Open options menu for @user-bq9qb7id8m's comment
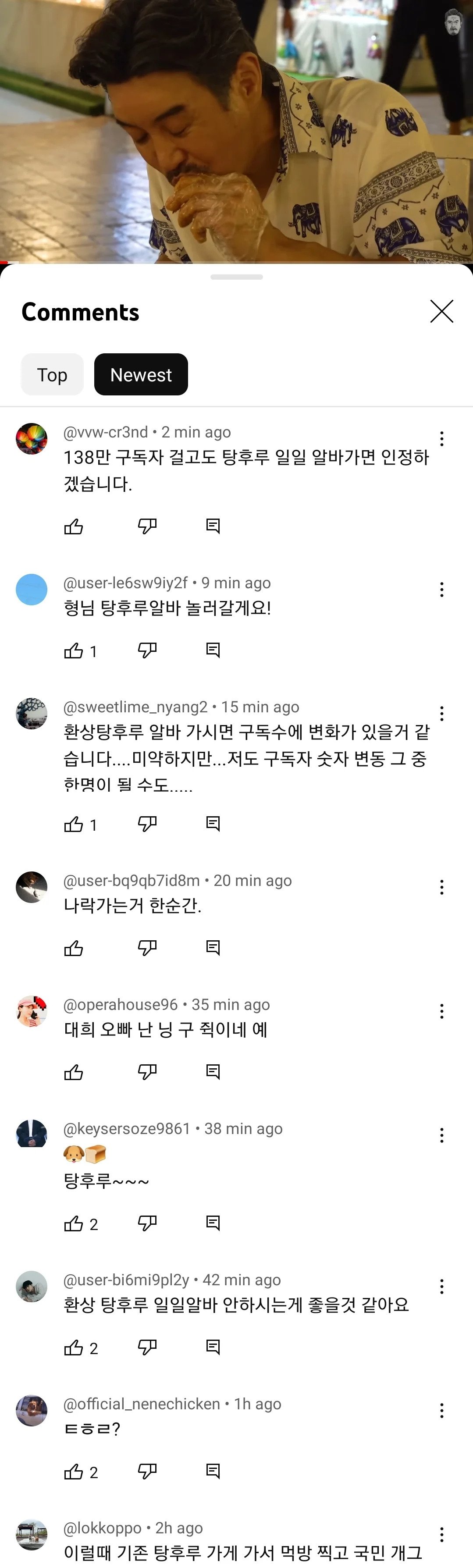Image resolution: width=473 pixels, height=1568 pixels. pyautogui.click(x=441, y=887)
